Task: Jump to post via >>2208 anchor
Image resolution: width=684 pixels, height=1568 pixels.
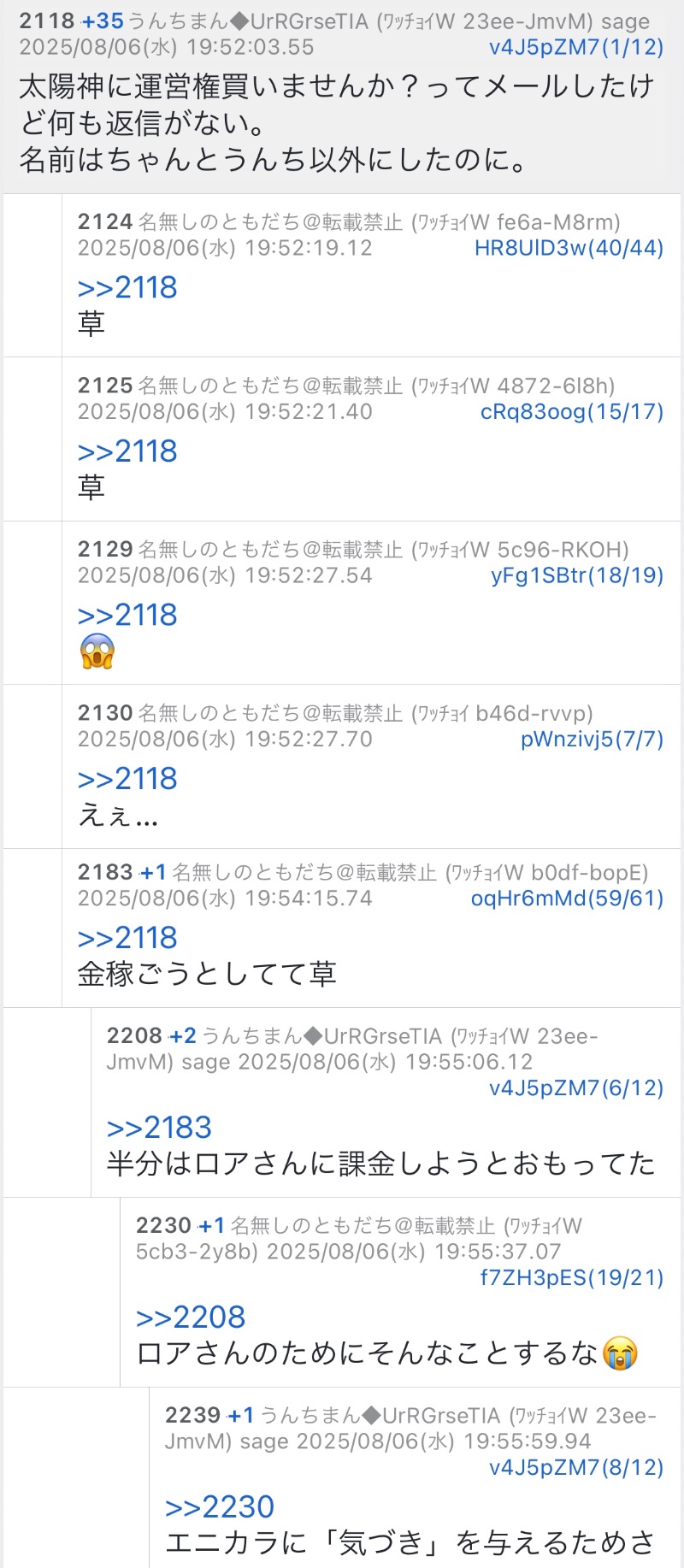Action: click(x=191, y=1317)
